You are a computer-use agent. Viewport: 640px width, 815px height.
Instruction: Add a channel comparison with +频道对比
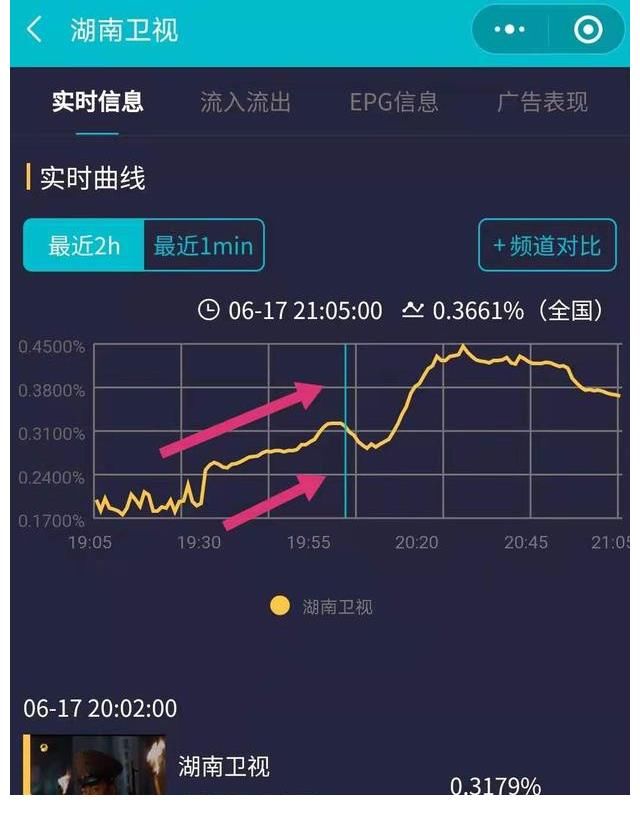(547, 245)
